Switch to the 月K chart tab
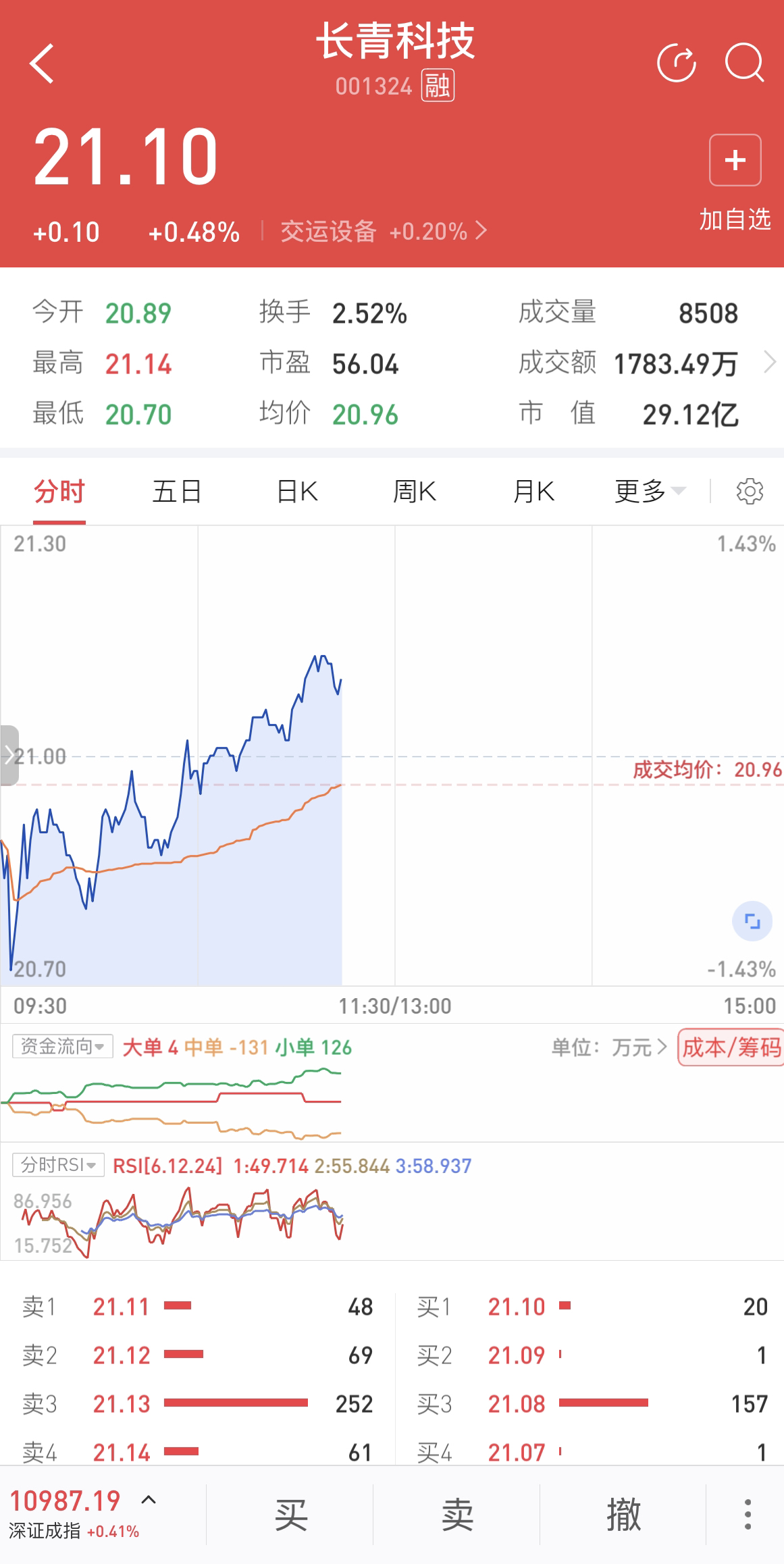Viewport: 784px width, 1564px height. 533,492
